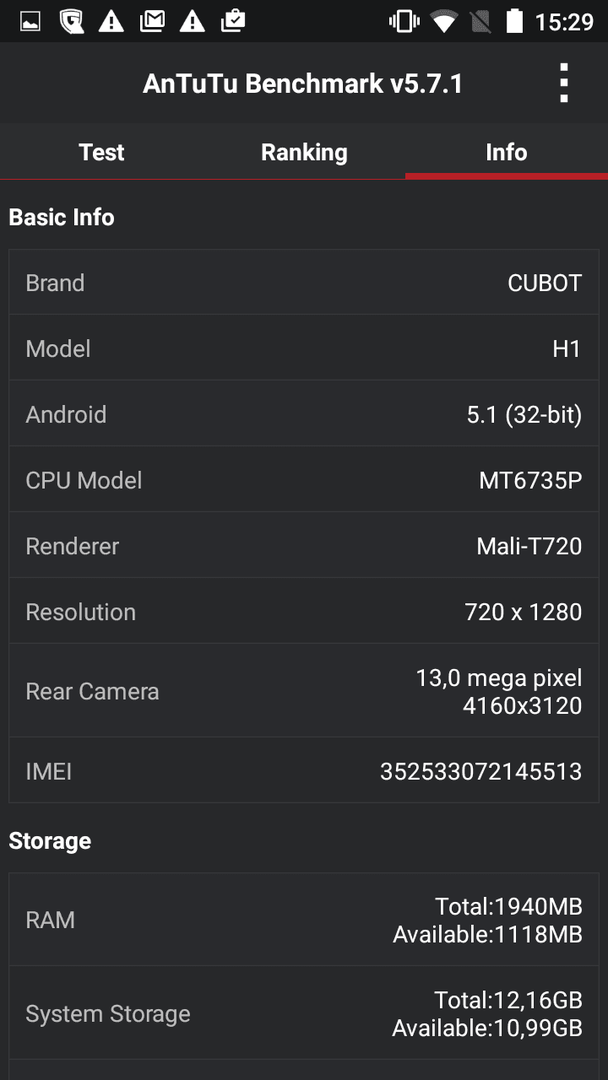The height and width of the screenshot is (1080, 608).
Task: Open the three-dot overflow menu
Action: tap(564, 83)
